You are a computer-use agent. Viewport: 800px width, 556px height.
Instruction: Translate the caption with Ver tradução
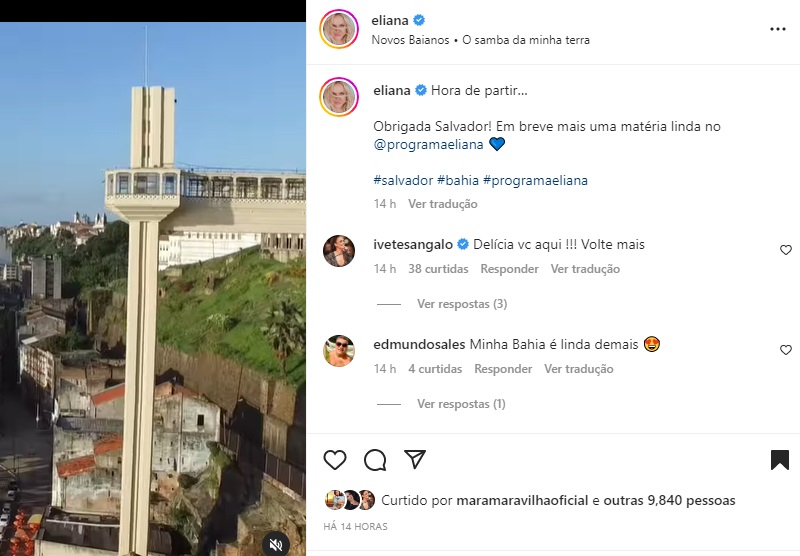(443, 204)
